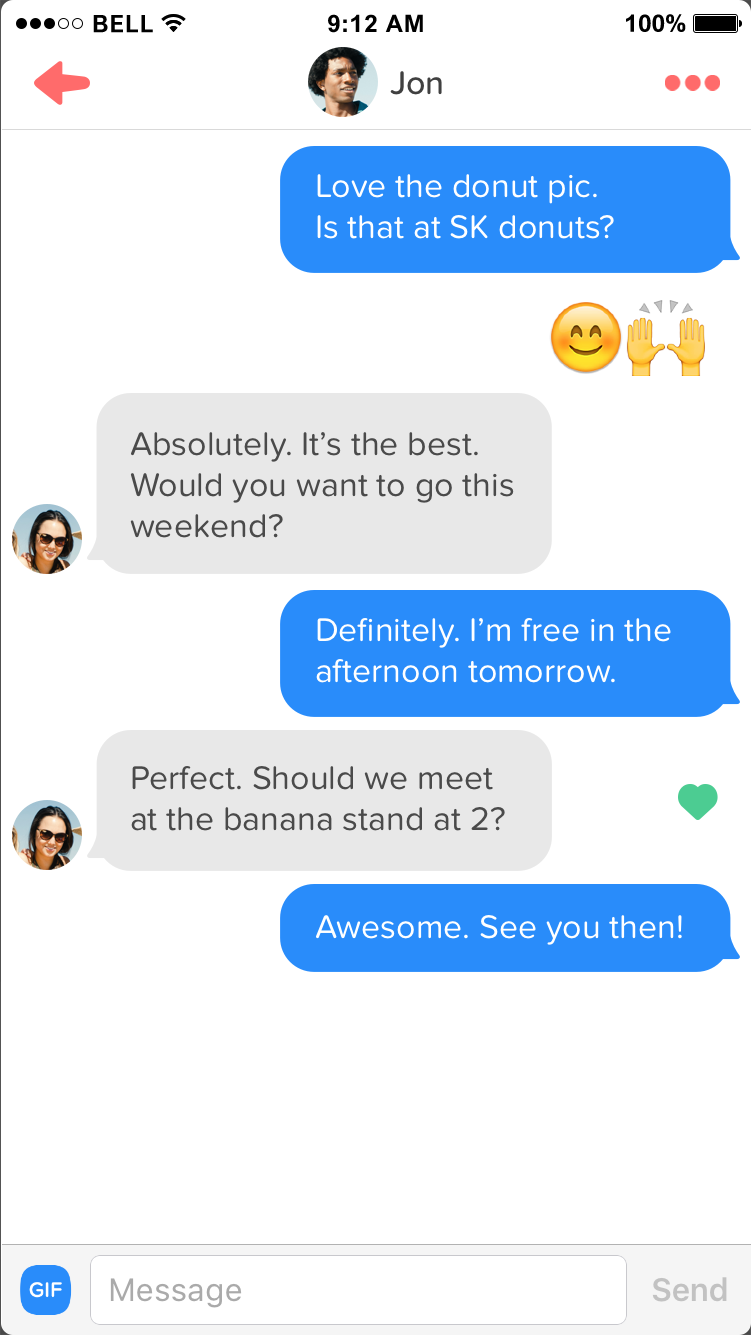Open the GIF picker
This screenshot has width=751, height=1335.
click(x=46, y=1289)
